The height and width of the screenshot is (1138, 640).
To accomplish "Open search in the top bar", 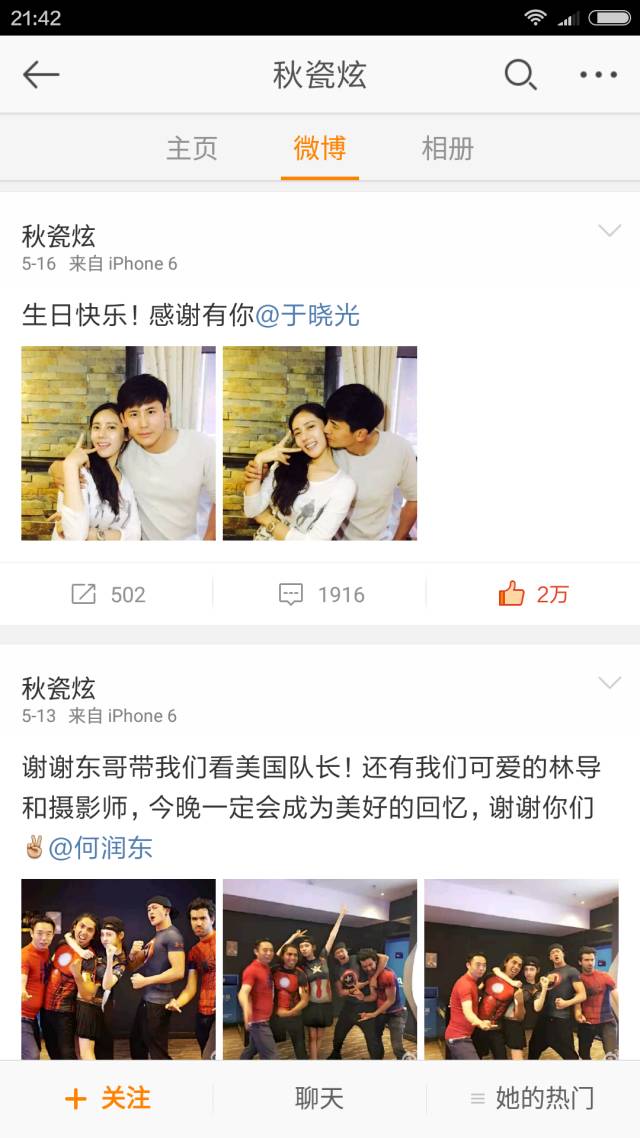I will [x=520, y=75].
